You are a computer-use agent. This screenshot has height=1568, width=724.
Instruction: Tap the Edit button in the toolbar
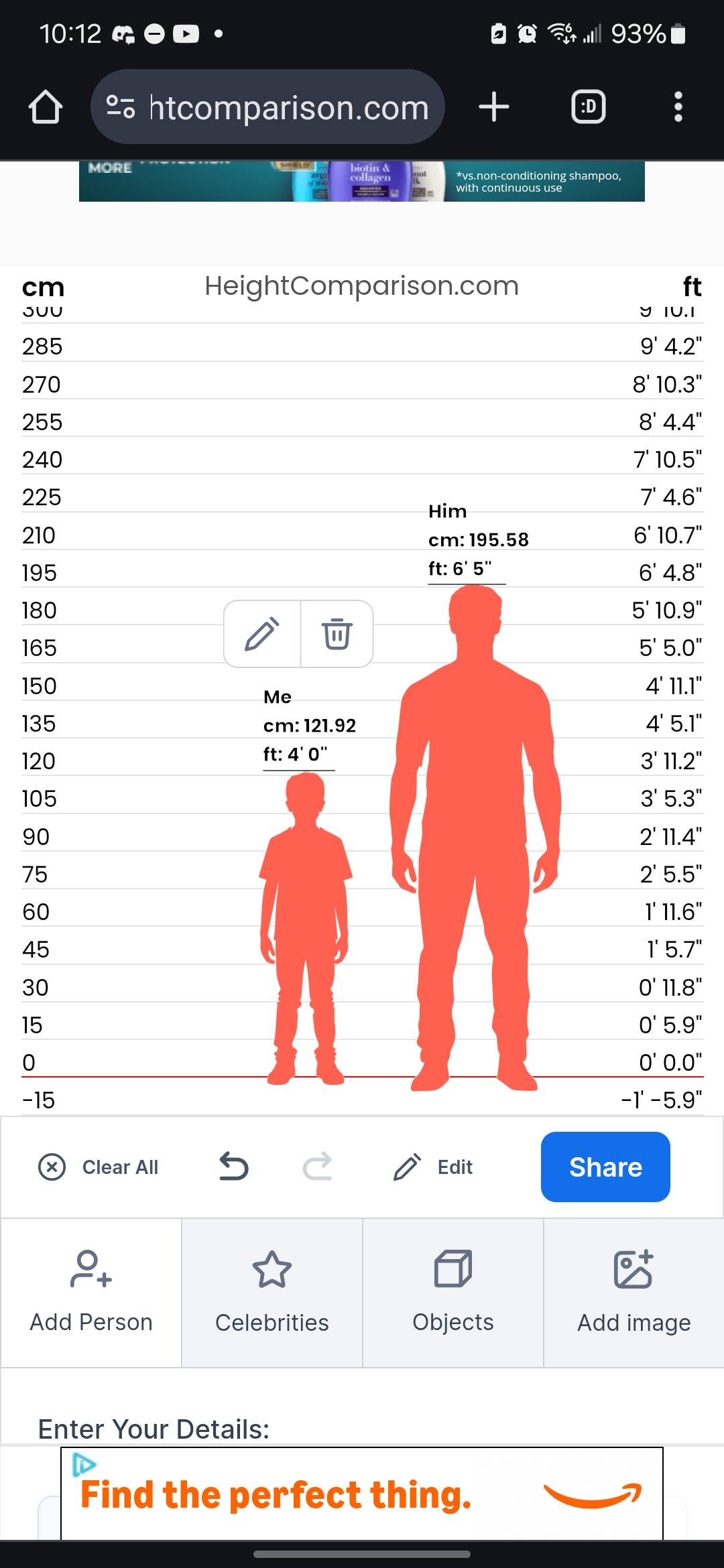tap(434, 1167)
